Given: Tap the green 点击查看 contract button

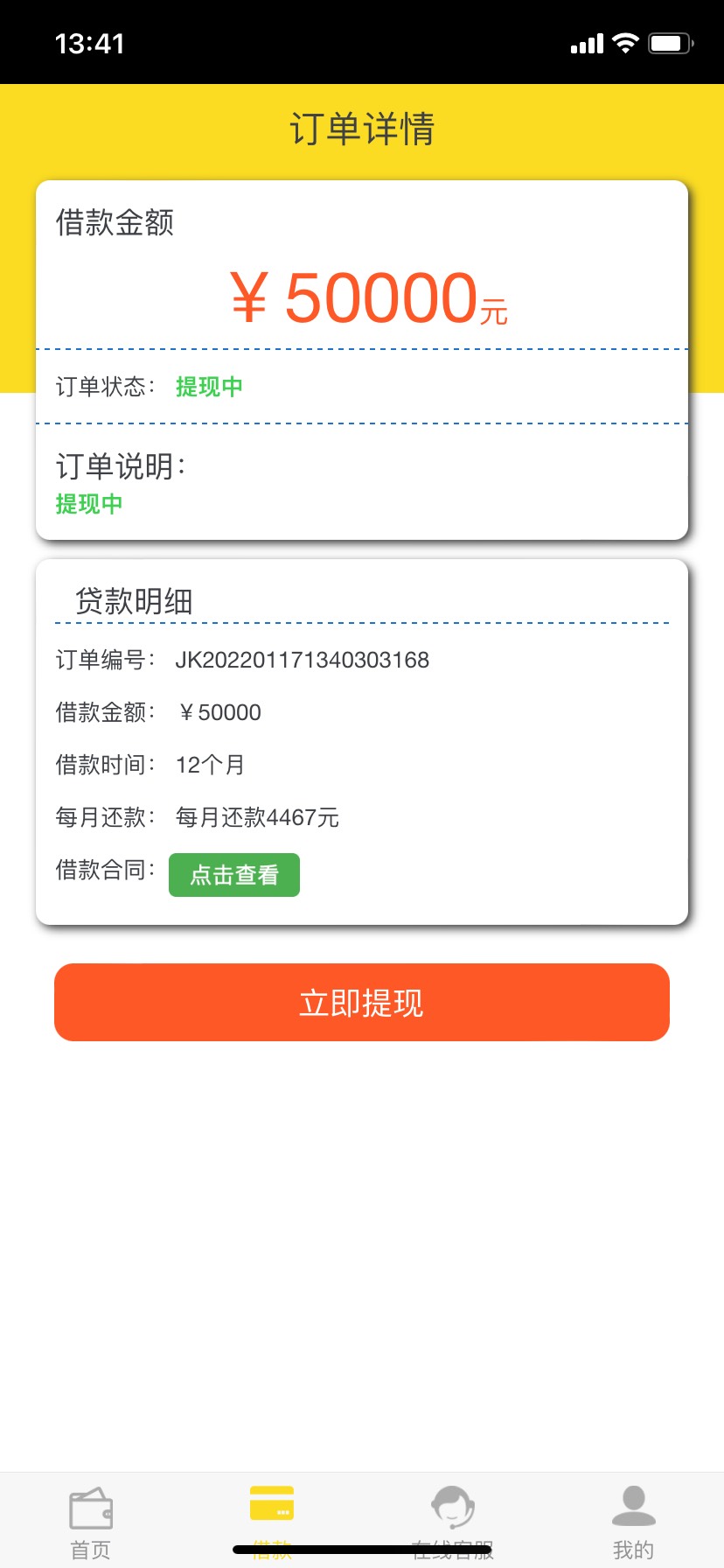Looking at the screenshot, I should [234, 875].
